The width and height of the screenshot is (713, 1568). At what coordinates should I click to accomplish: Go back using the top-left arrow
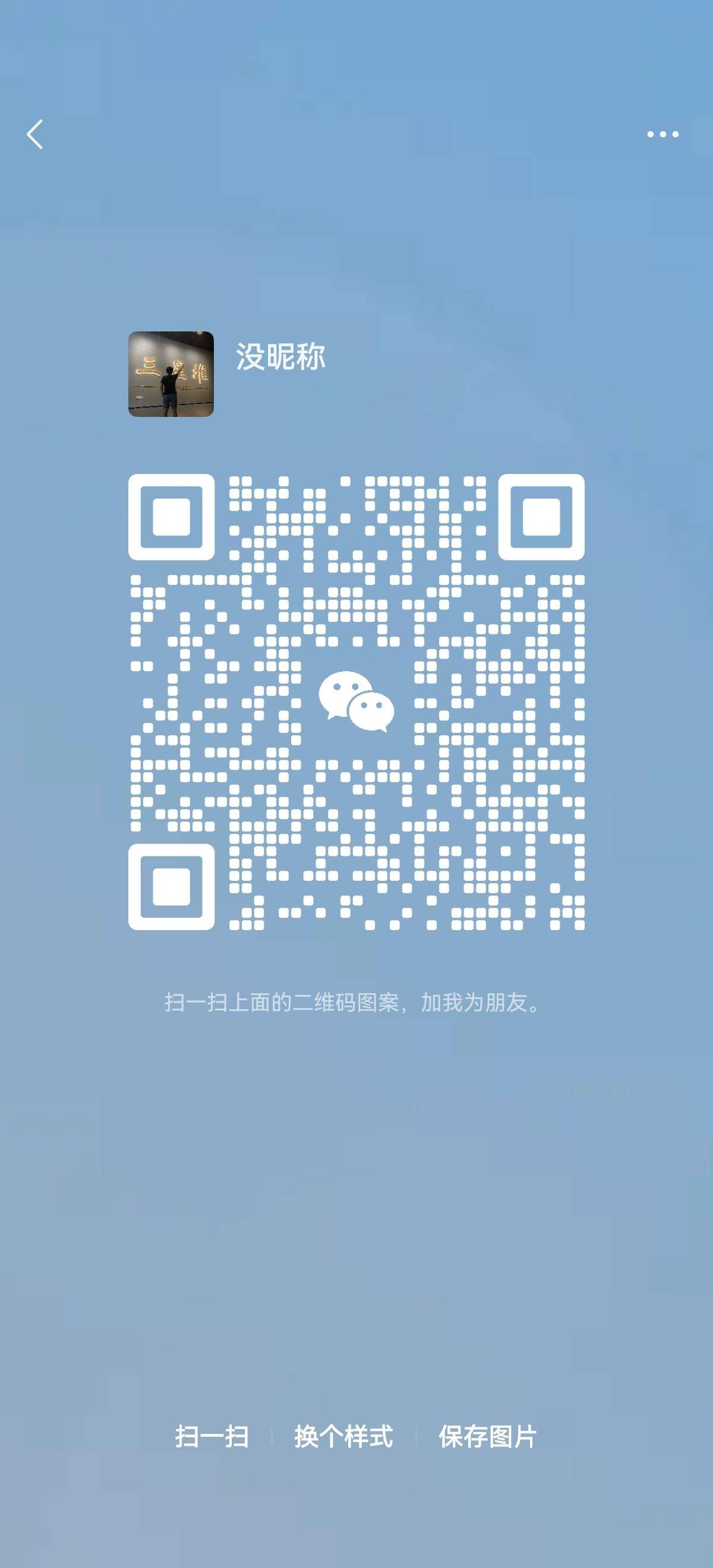[34, 134]
